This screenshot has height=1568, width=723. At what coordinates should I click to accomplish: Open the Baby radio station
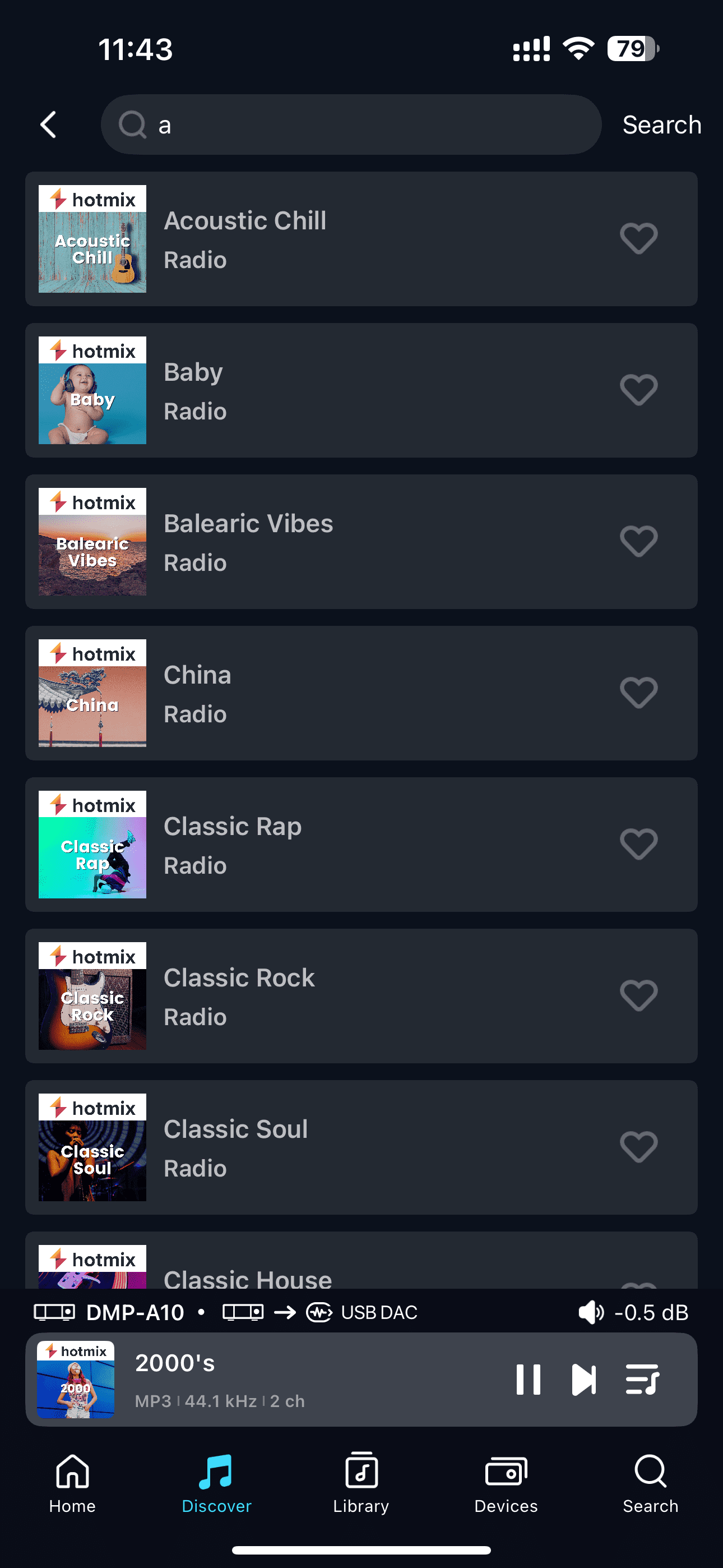304,390
